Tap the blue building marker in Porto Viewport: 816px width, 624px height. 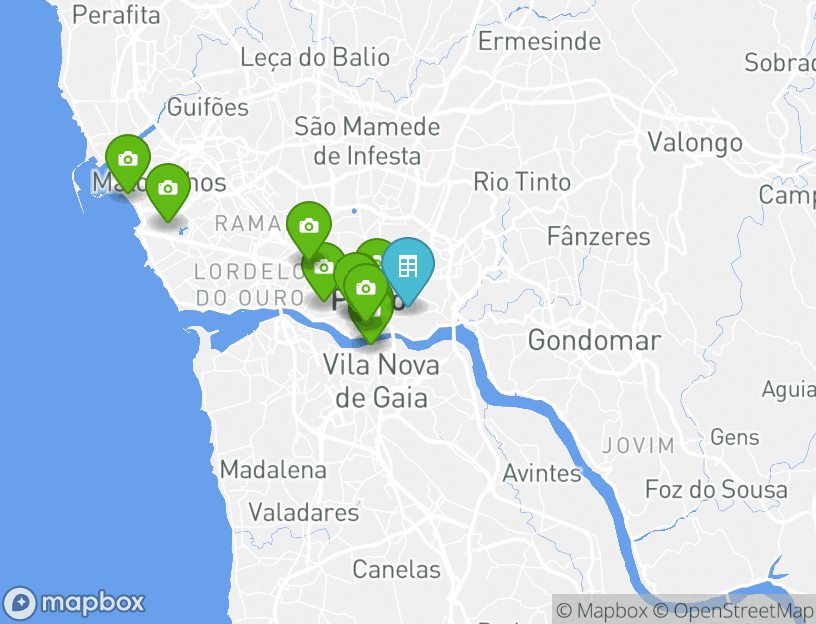point(407,267)
